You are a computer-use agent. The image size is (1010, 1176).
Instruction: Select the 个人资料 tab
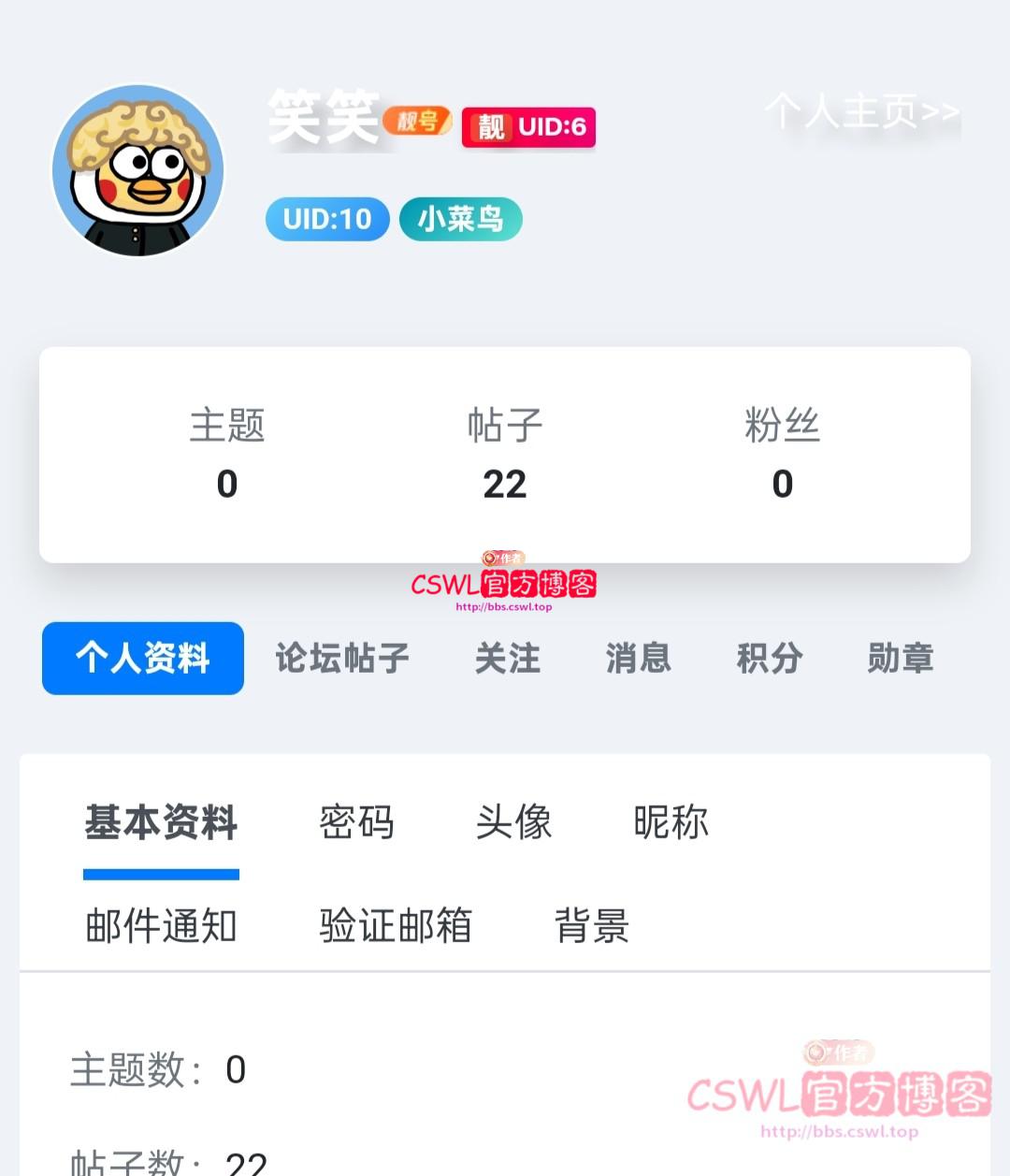[x=143, y=659]
